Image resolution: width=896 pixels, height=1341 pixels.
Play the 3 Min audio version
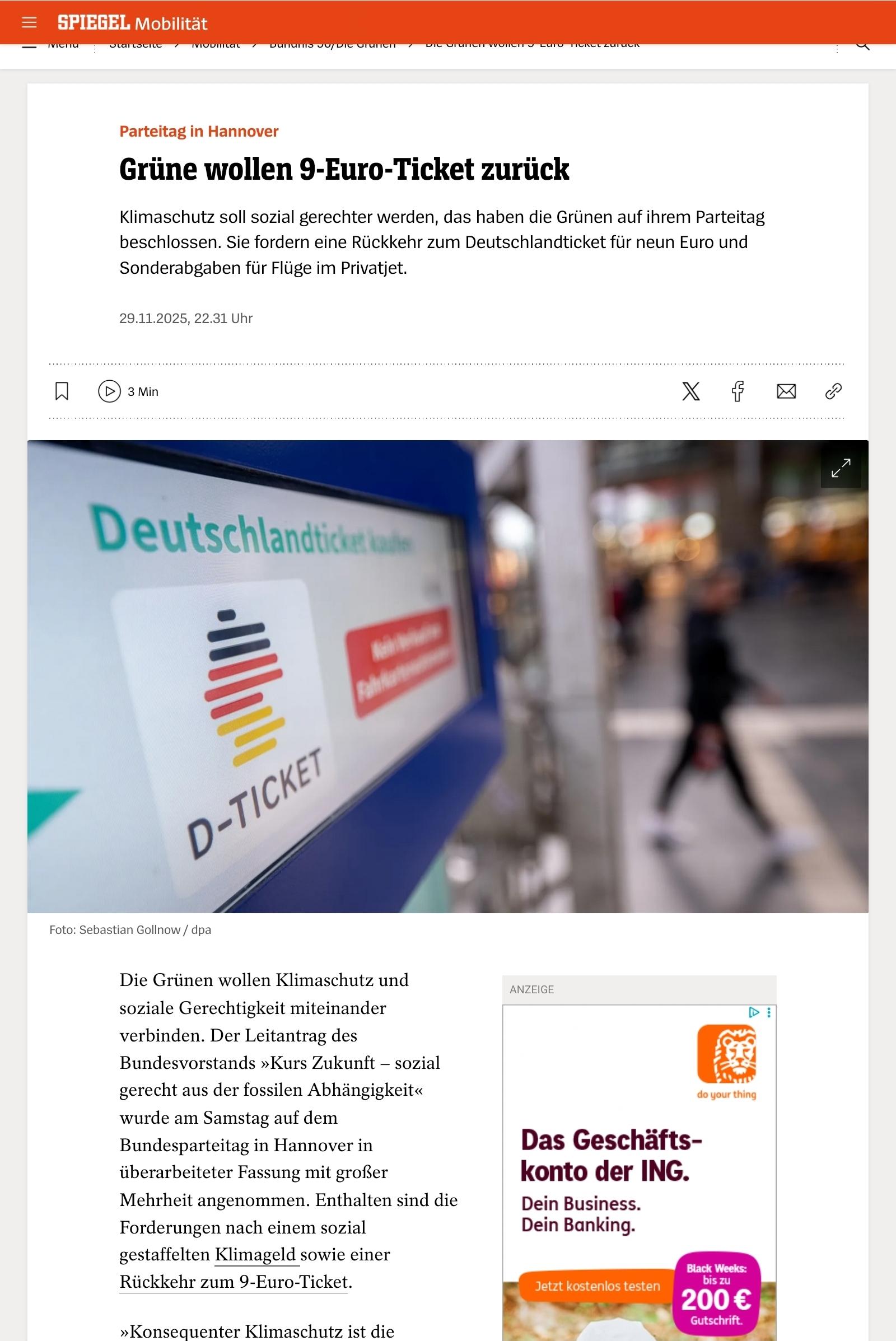110,391
